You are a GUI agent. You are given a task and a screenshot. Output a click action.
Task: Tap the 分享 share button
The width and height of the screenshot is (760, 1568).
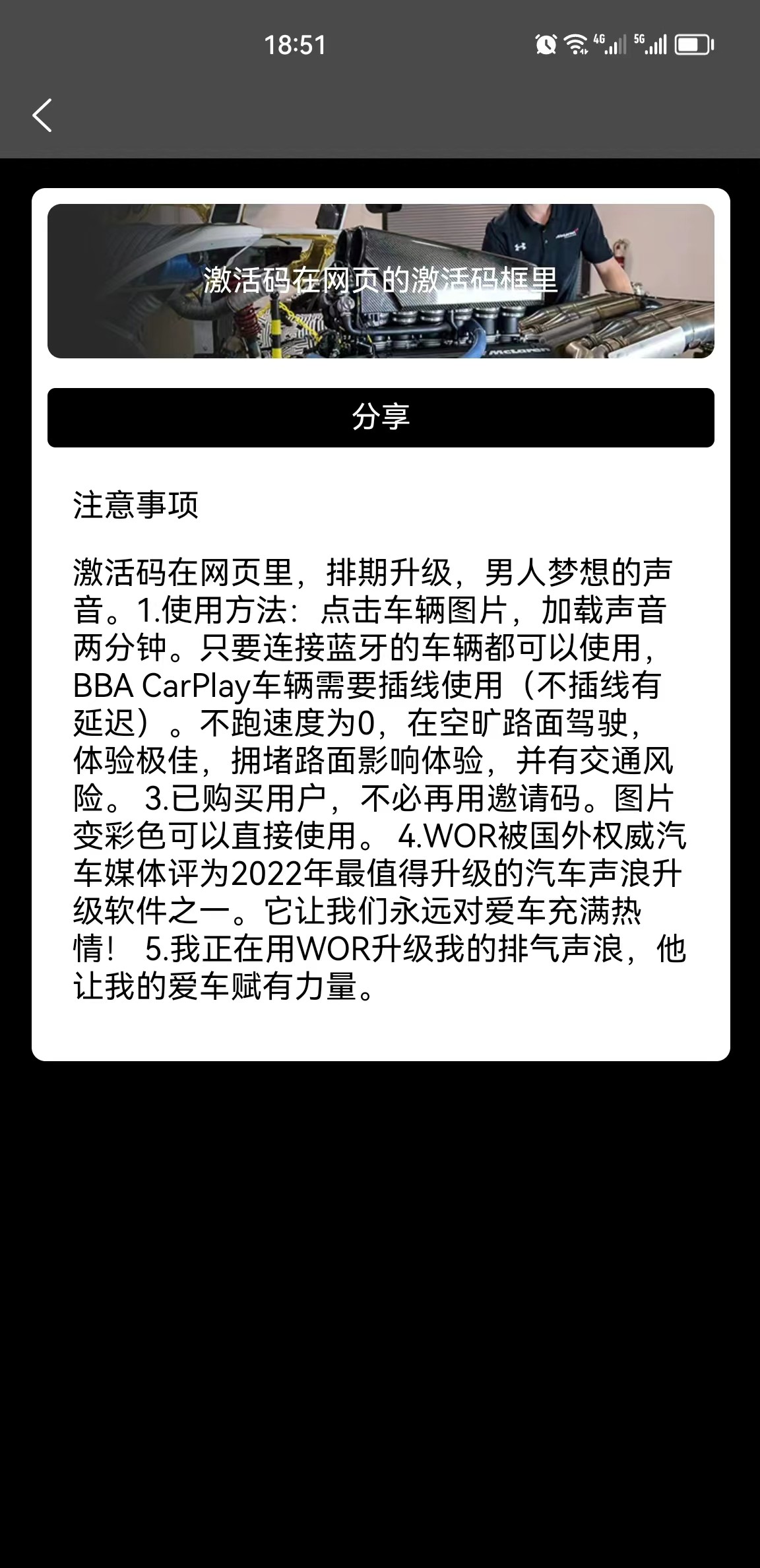point(381,418)
